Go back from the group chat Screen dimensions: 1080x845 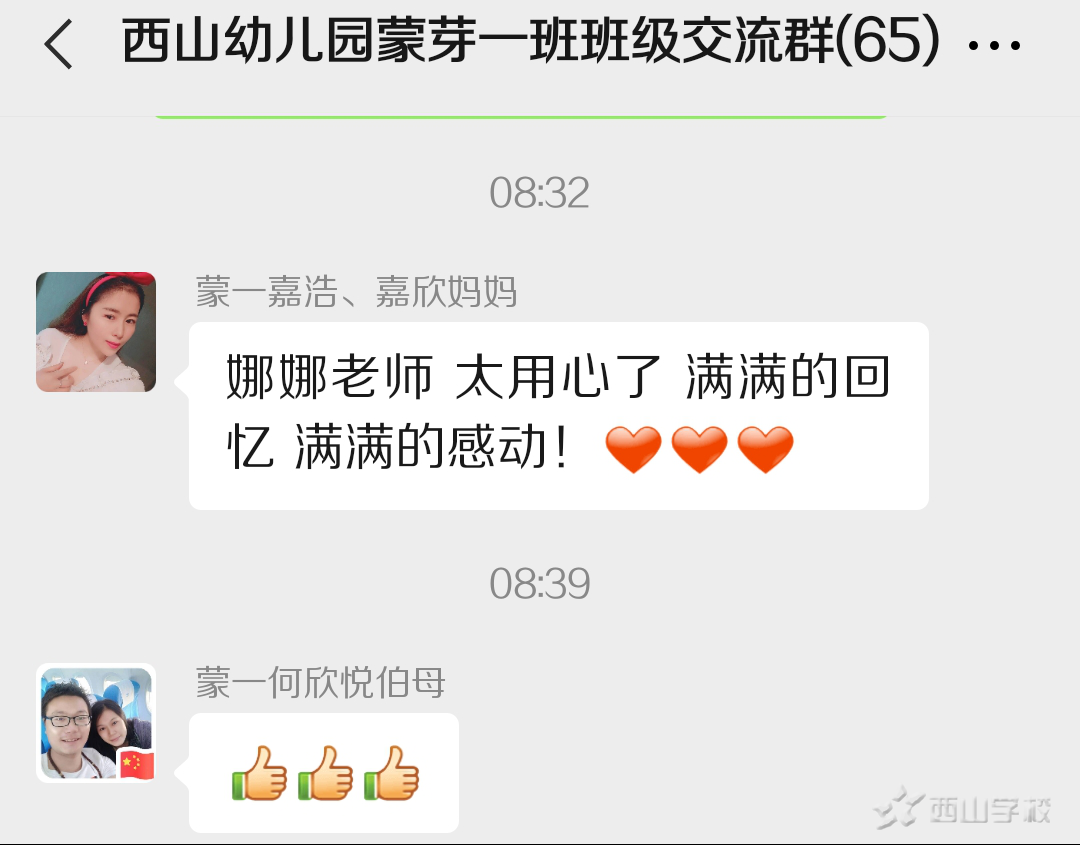point(60,45)
